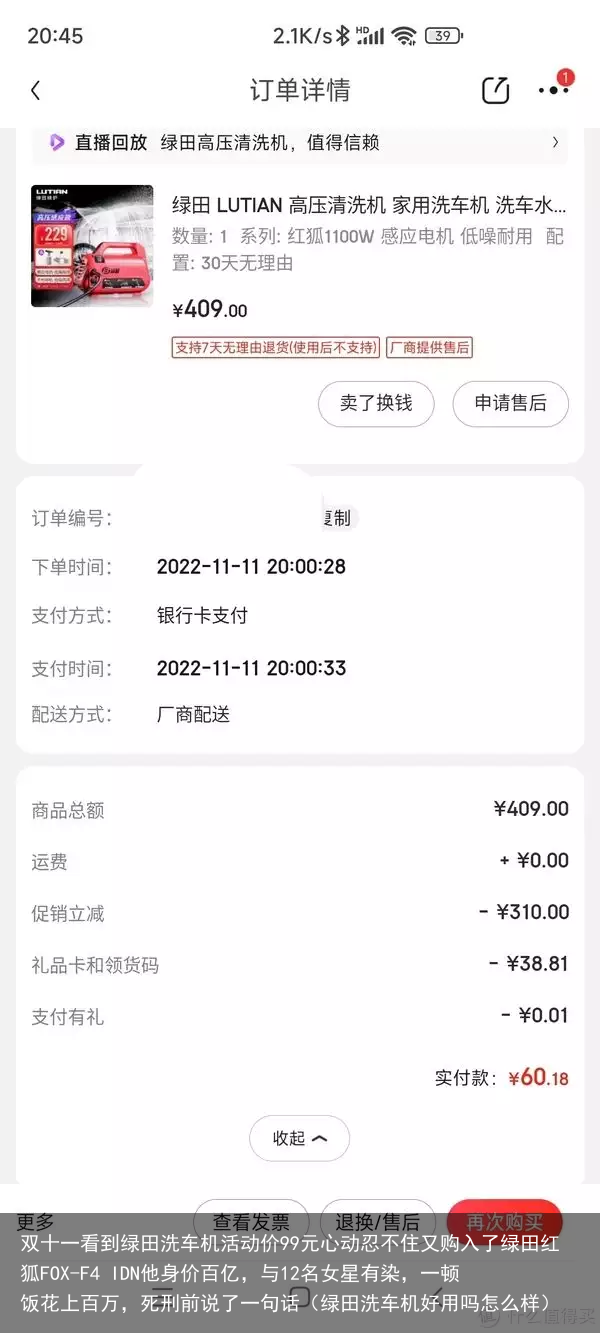Tap the 卖了换钱 button
The height and width of the screenshot is (1333, 600).
[376, 404]
